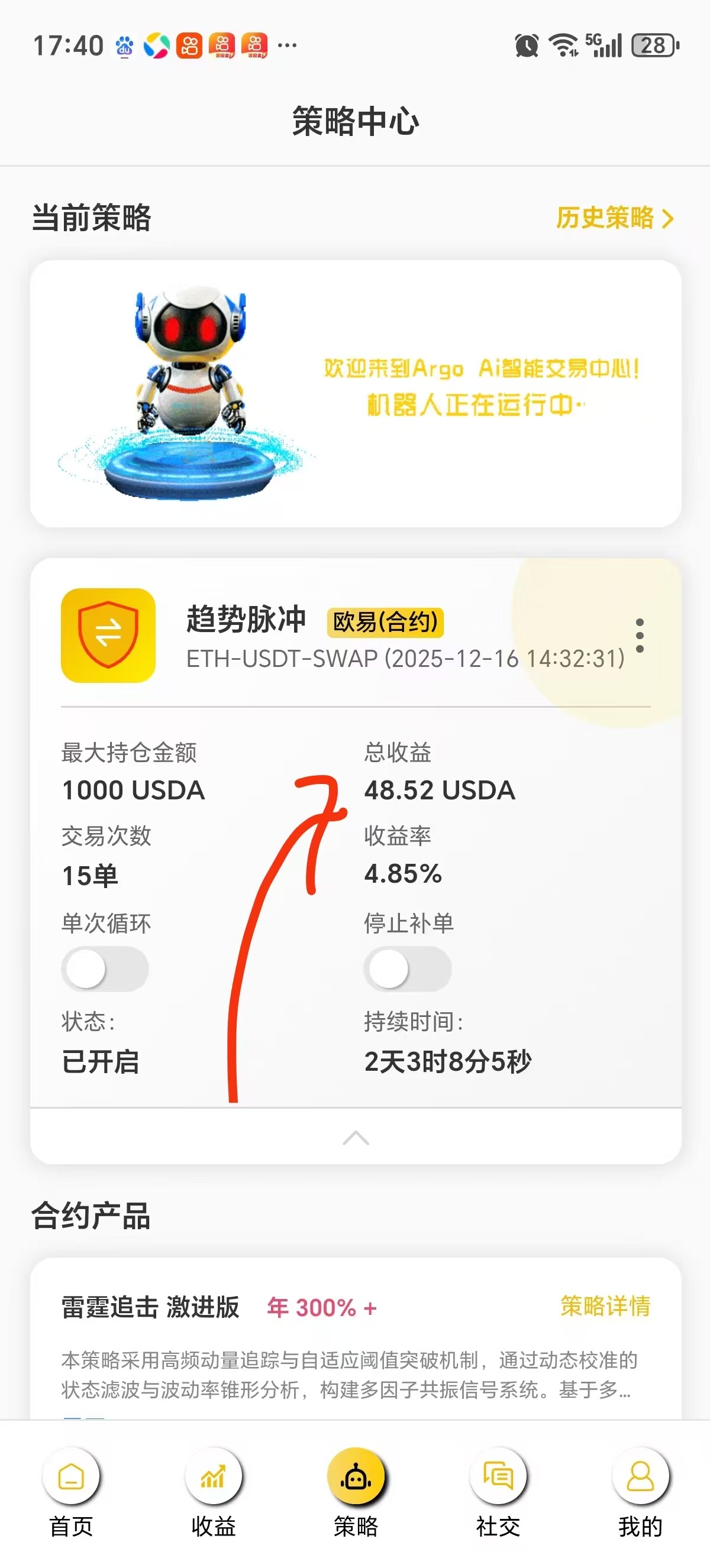Open 历史策略 history link
Image resolution: width=710 pixels, height=1568 pixels.
pyautogui.click(x=614, y=218)
